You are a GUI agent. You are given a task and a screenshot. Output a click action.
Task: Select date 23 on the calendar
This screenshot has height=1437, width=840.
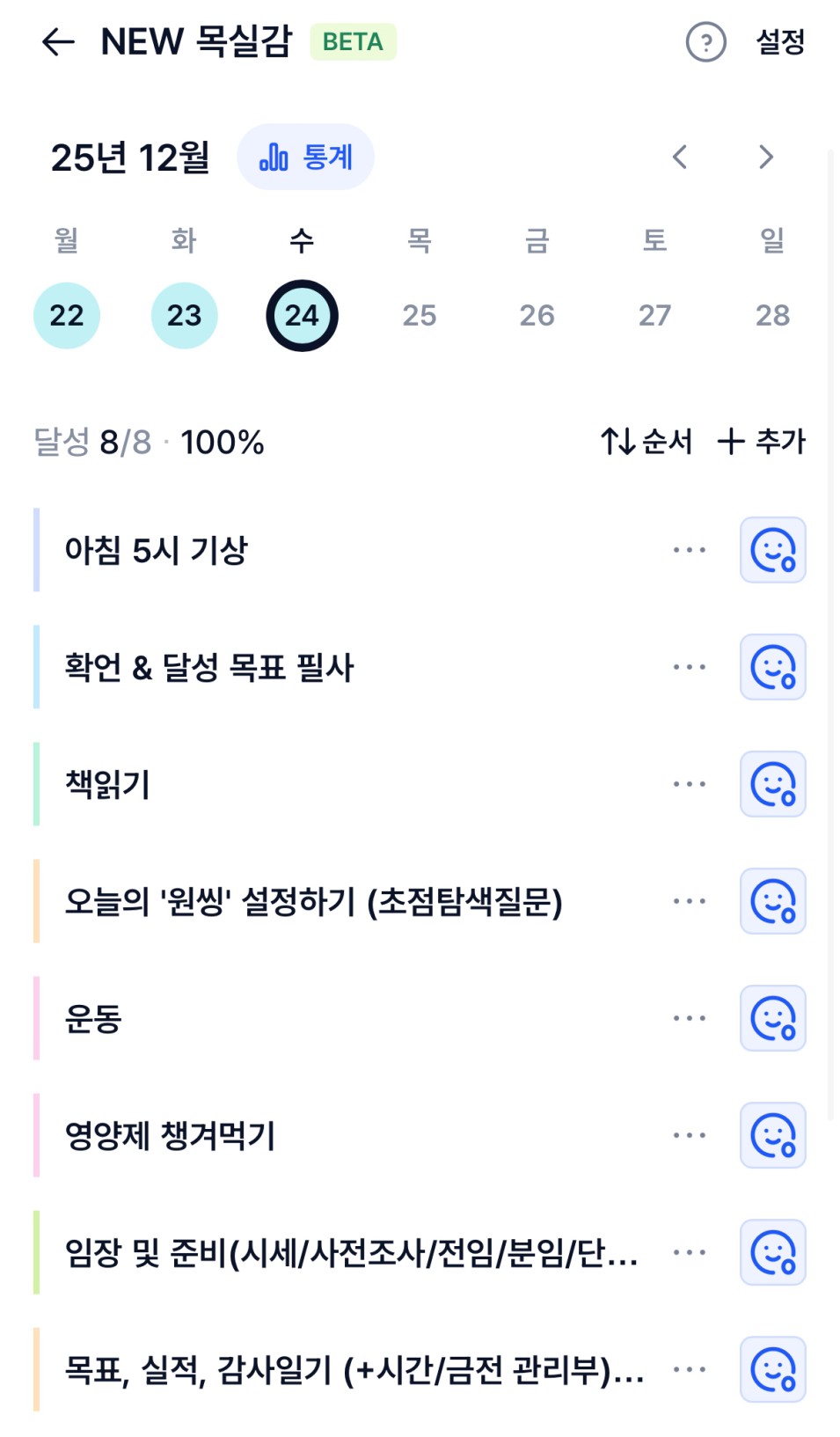[184, 315]
